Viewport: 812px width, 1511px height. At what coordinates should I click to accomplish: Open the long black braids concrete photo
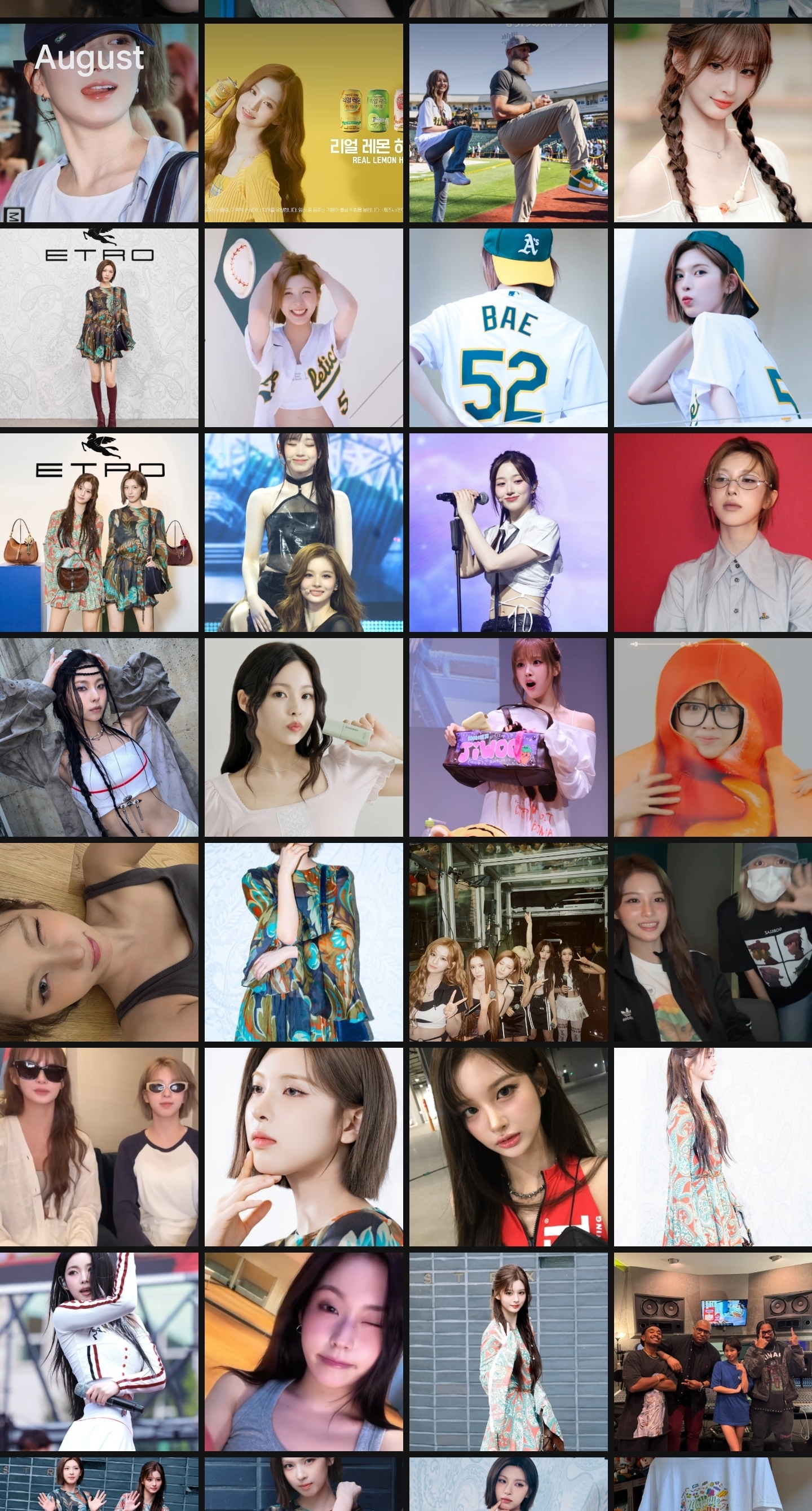coord(99,737)
